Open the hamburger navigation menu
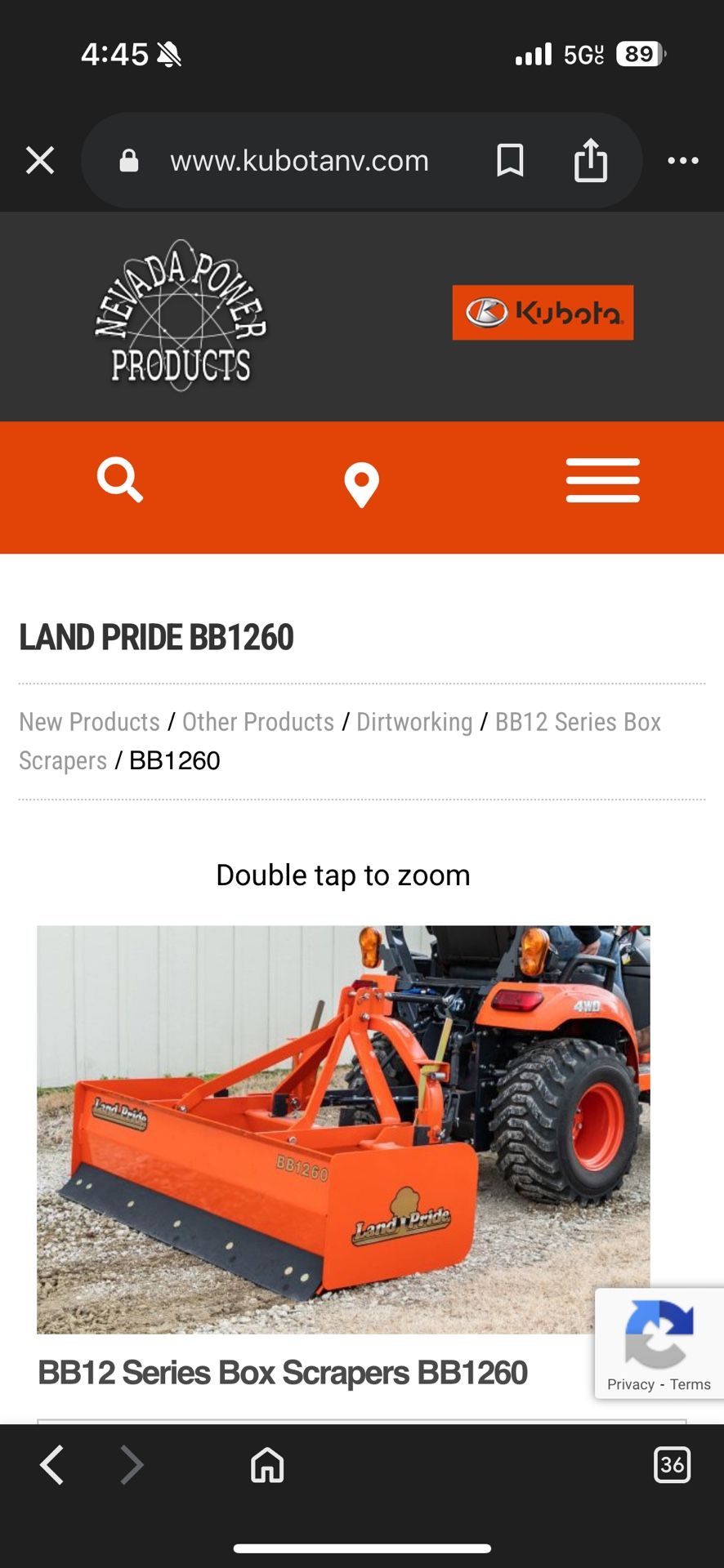 pyautogui.click(x=602, y=480)
